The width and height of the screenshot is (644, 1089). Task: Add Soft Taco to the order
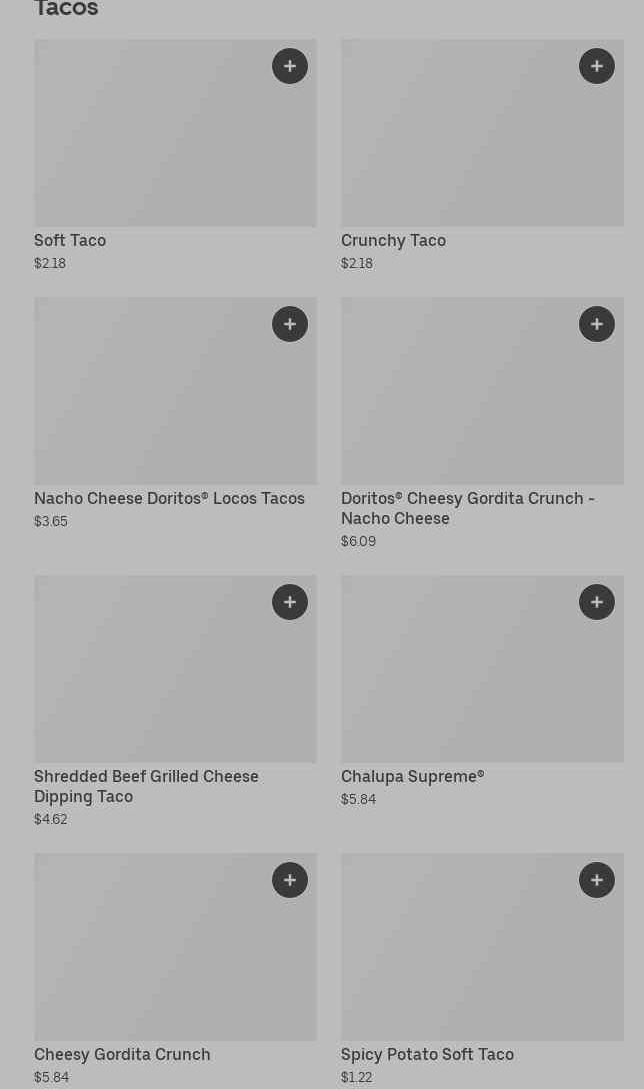pyautogui.click(x=290, y=66)
